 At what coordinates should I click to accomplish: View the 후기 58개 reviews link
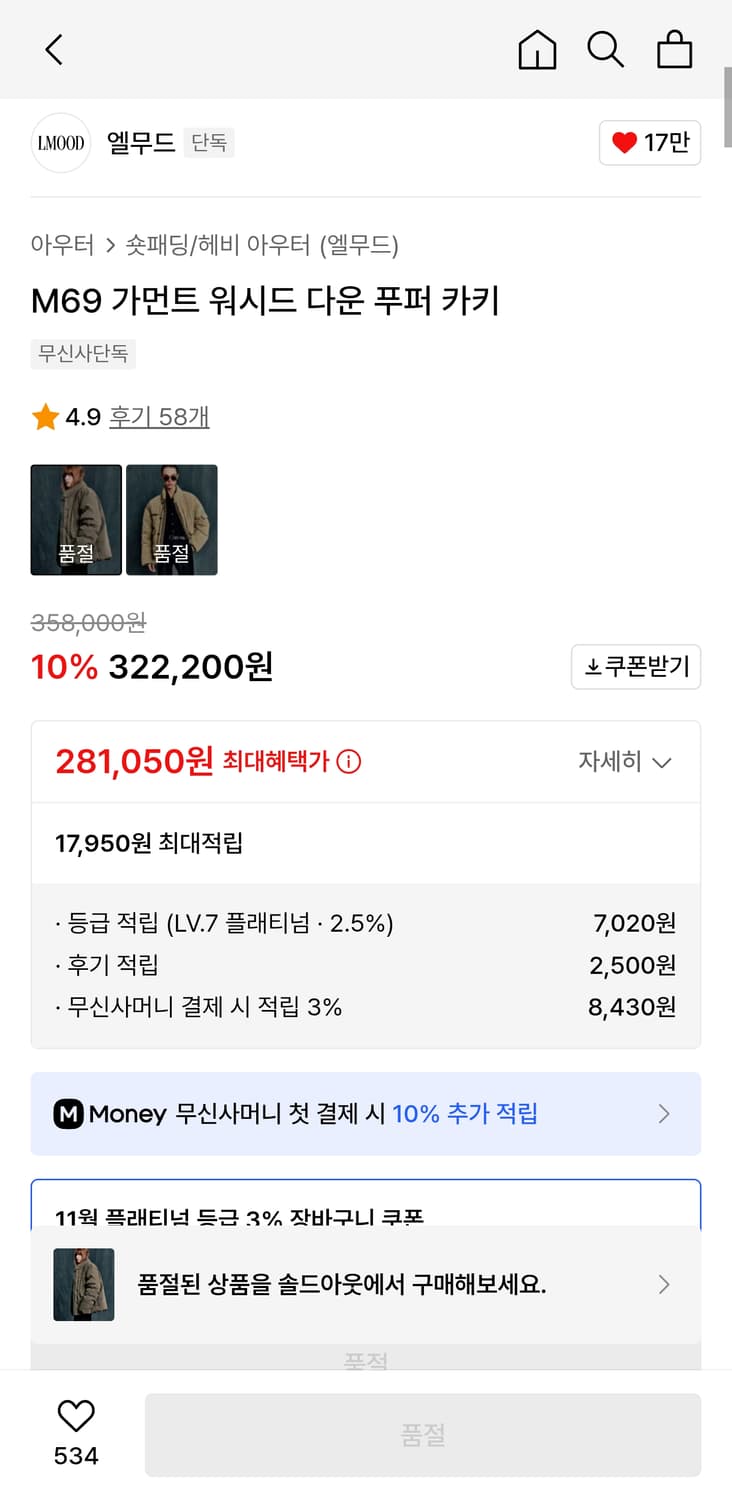click(x=159, y=419)
